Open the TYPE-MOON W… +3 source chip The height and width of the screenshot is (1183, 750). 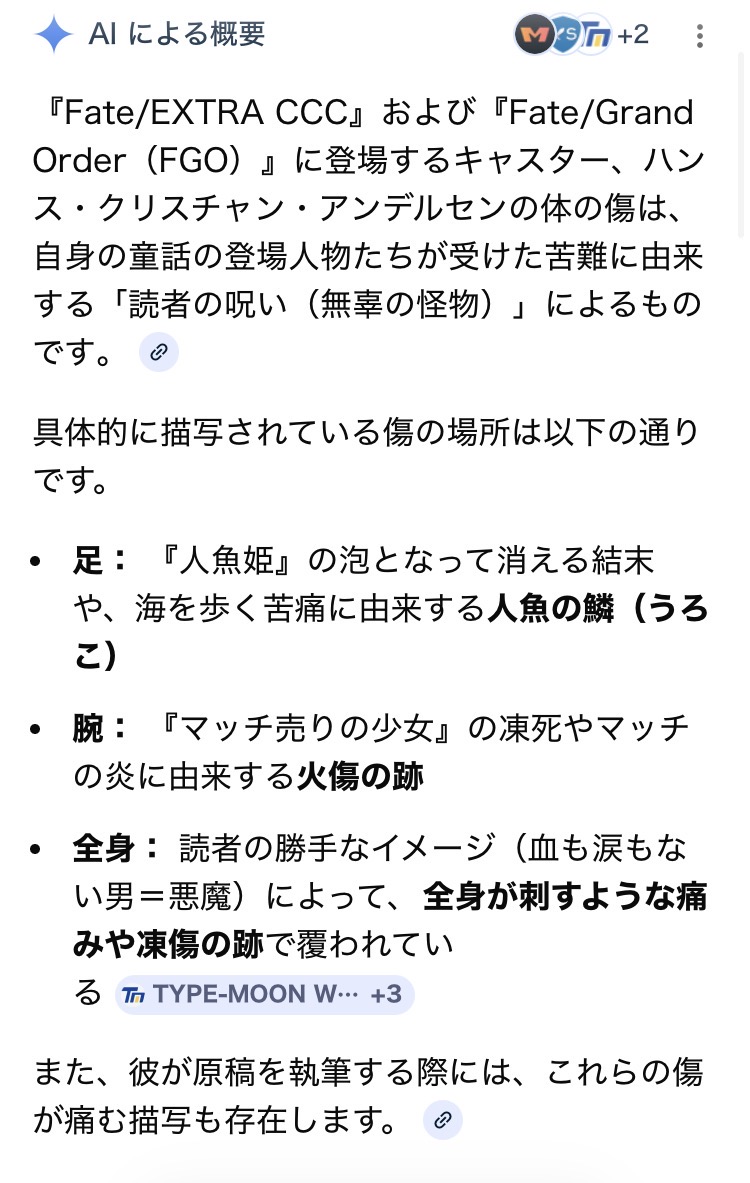[264, 995]
